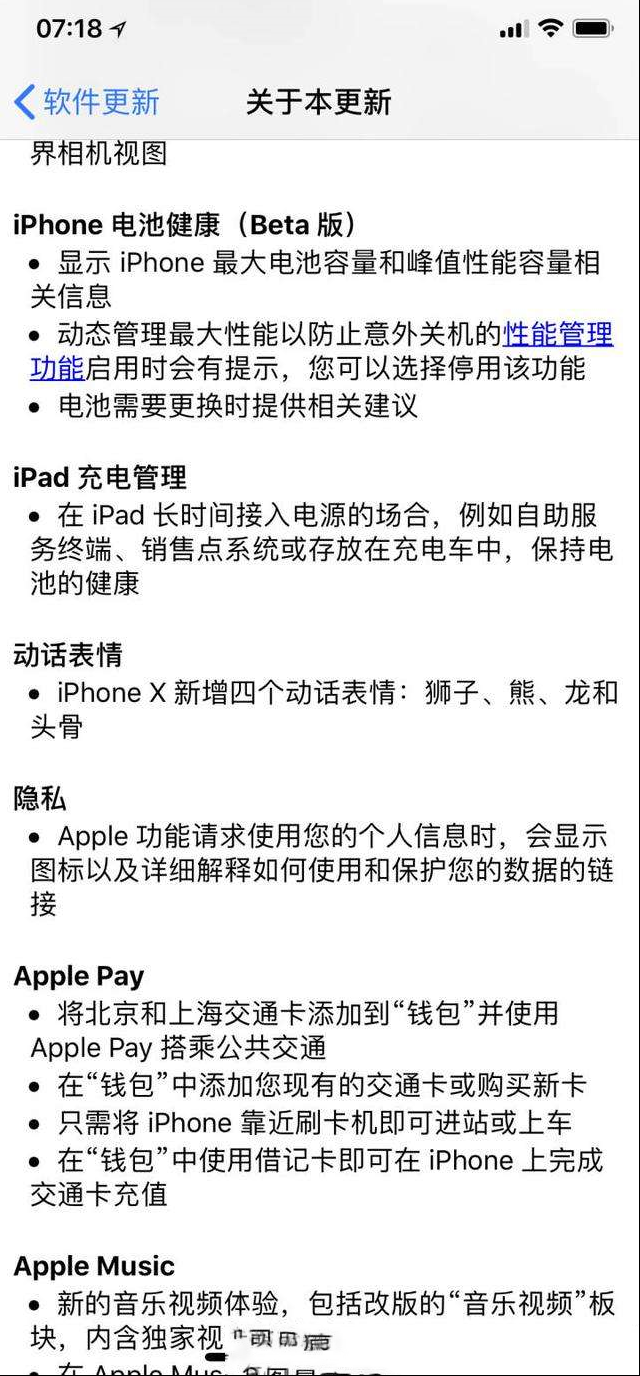
Task: Go back to 软件更新
Action: point(86,102)
